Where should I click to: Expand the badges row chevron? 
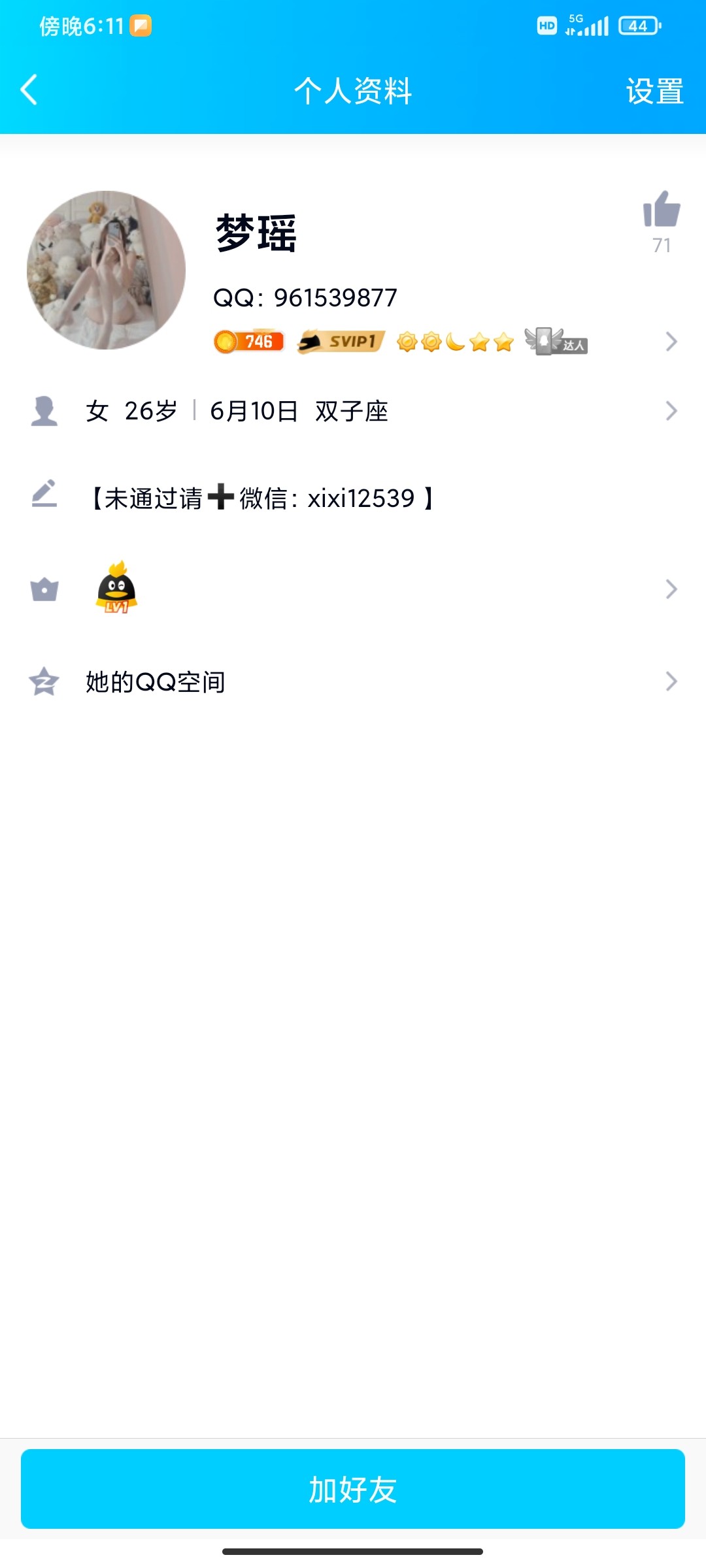[671, 341]
